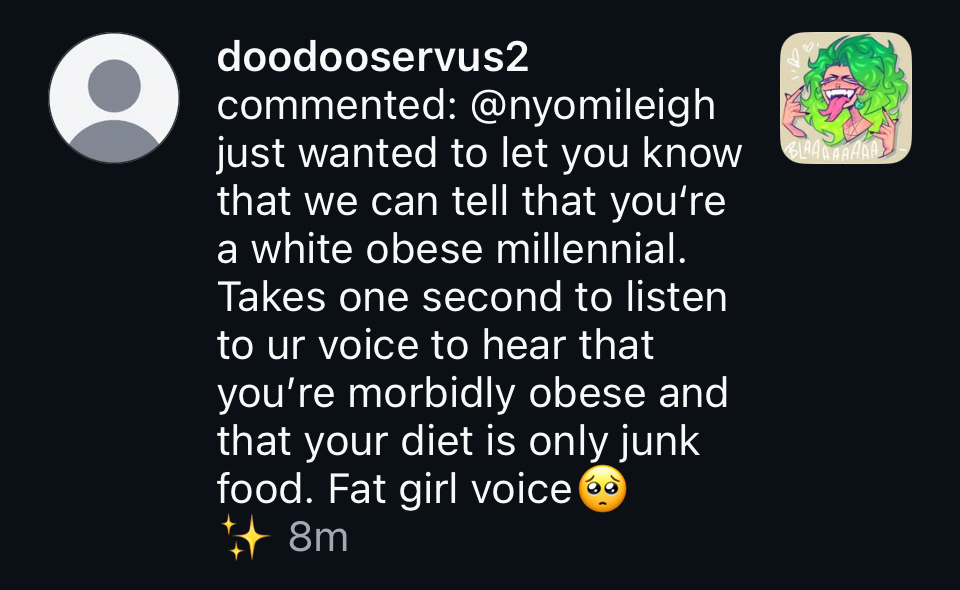Image resolution: width=960 pixels, height=590 pixels.
Task: Open the green-haired drawing post thumbnail
Action: point(845,99)
